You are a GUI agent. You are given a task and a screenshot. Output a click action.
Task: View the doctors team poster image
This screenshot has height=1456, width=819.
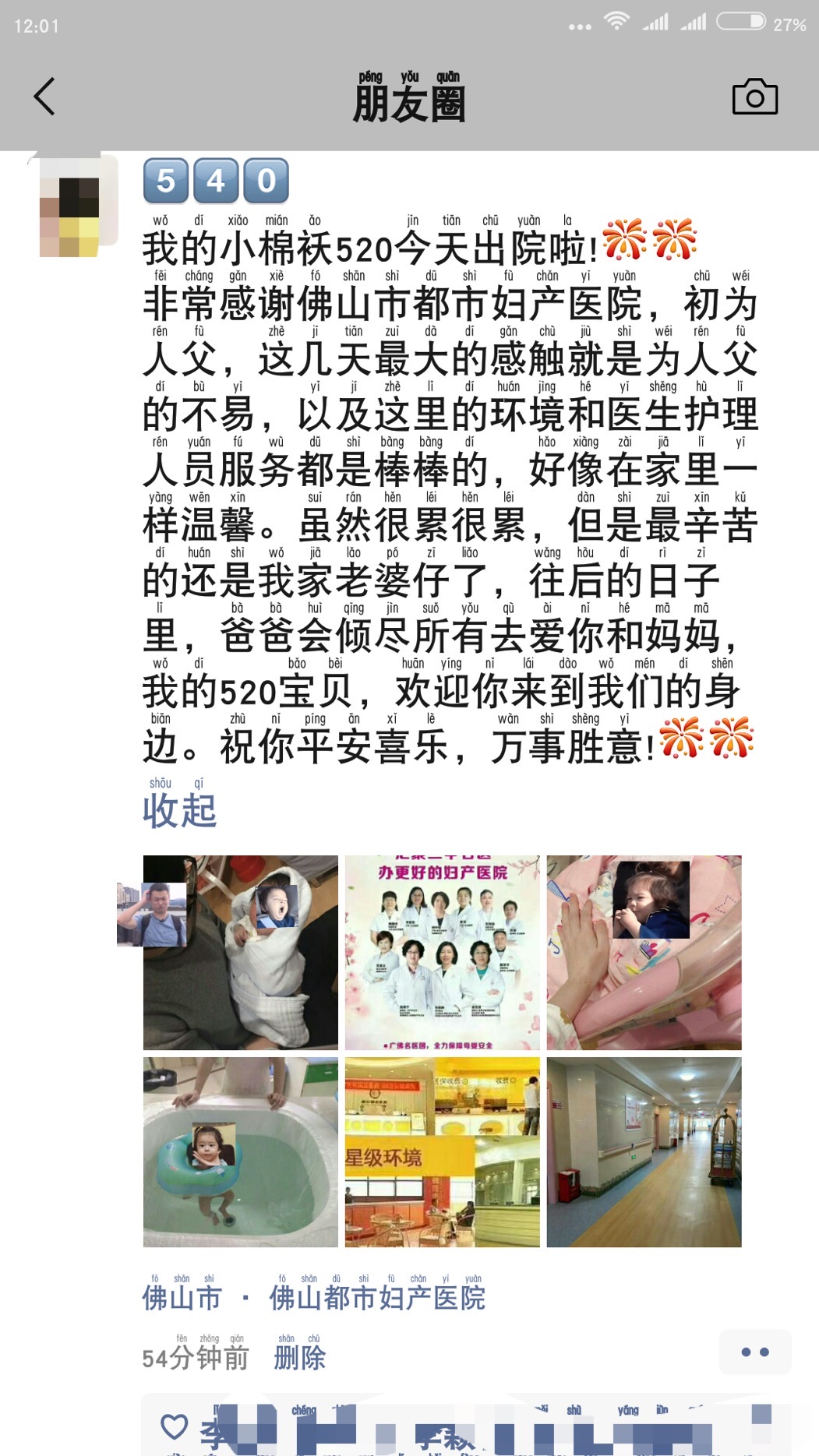[442, 952]
